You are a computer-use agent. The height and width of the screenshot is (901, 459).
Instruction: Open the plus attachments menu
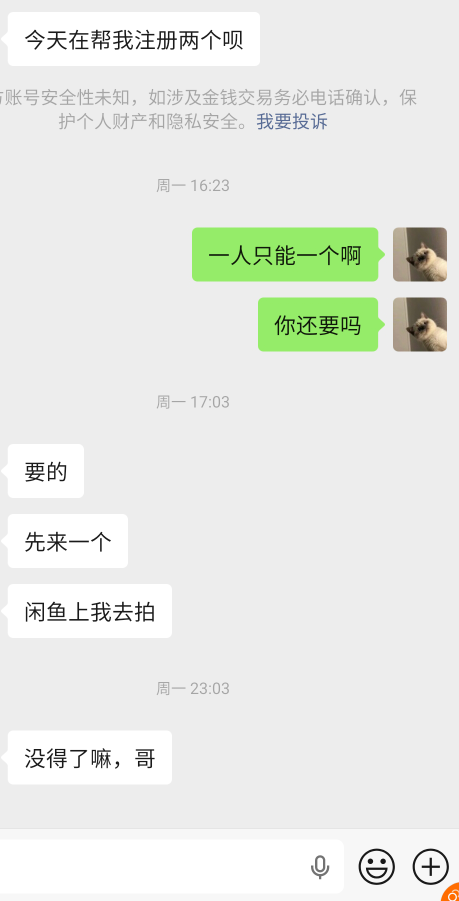tap(431, 867)
